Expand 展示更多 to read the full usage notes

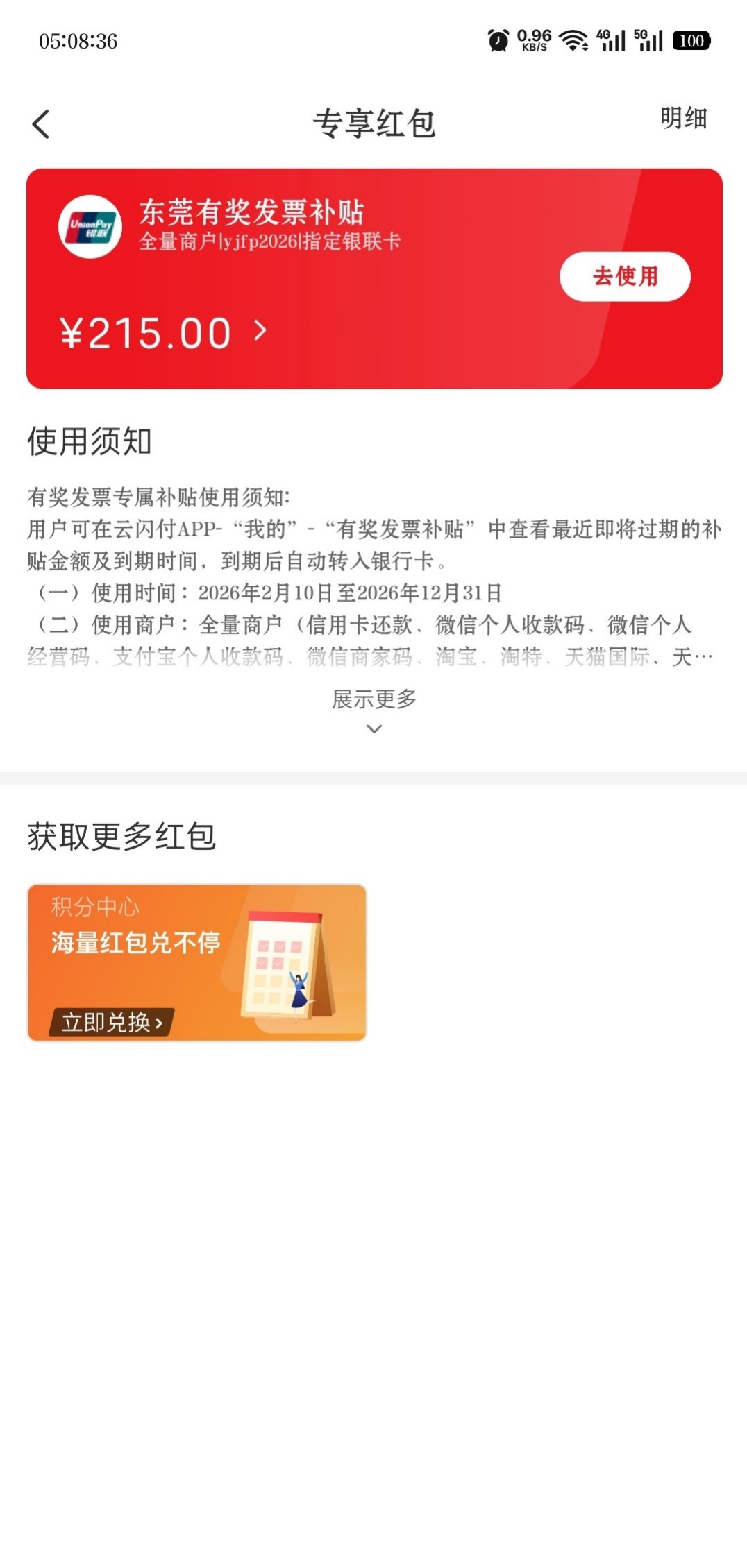tap(373, 709)
